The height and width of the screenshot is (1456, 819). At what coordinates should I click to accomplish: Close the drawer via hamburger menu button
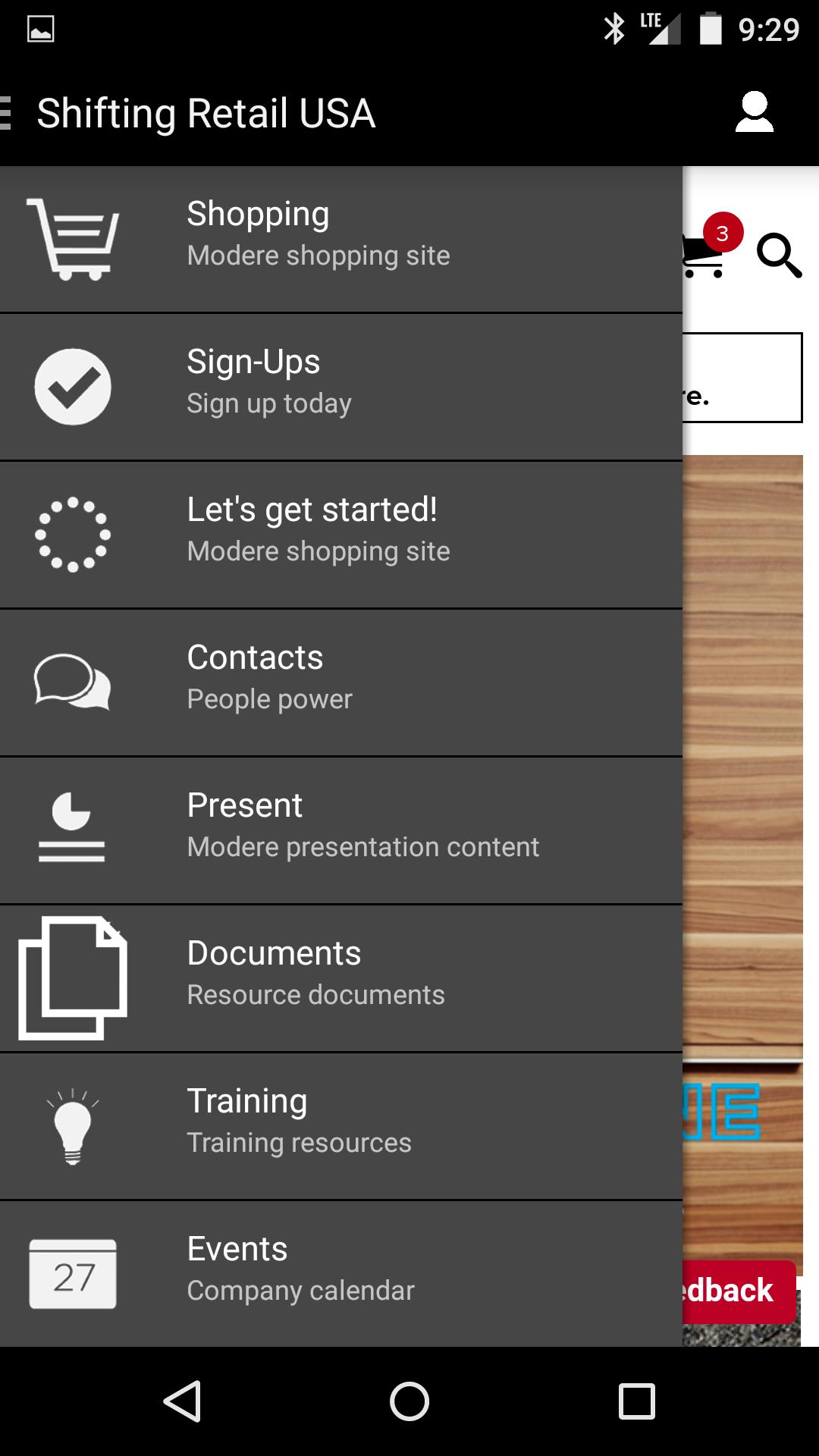(x=8, y=113)
